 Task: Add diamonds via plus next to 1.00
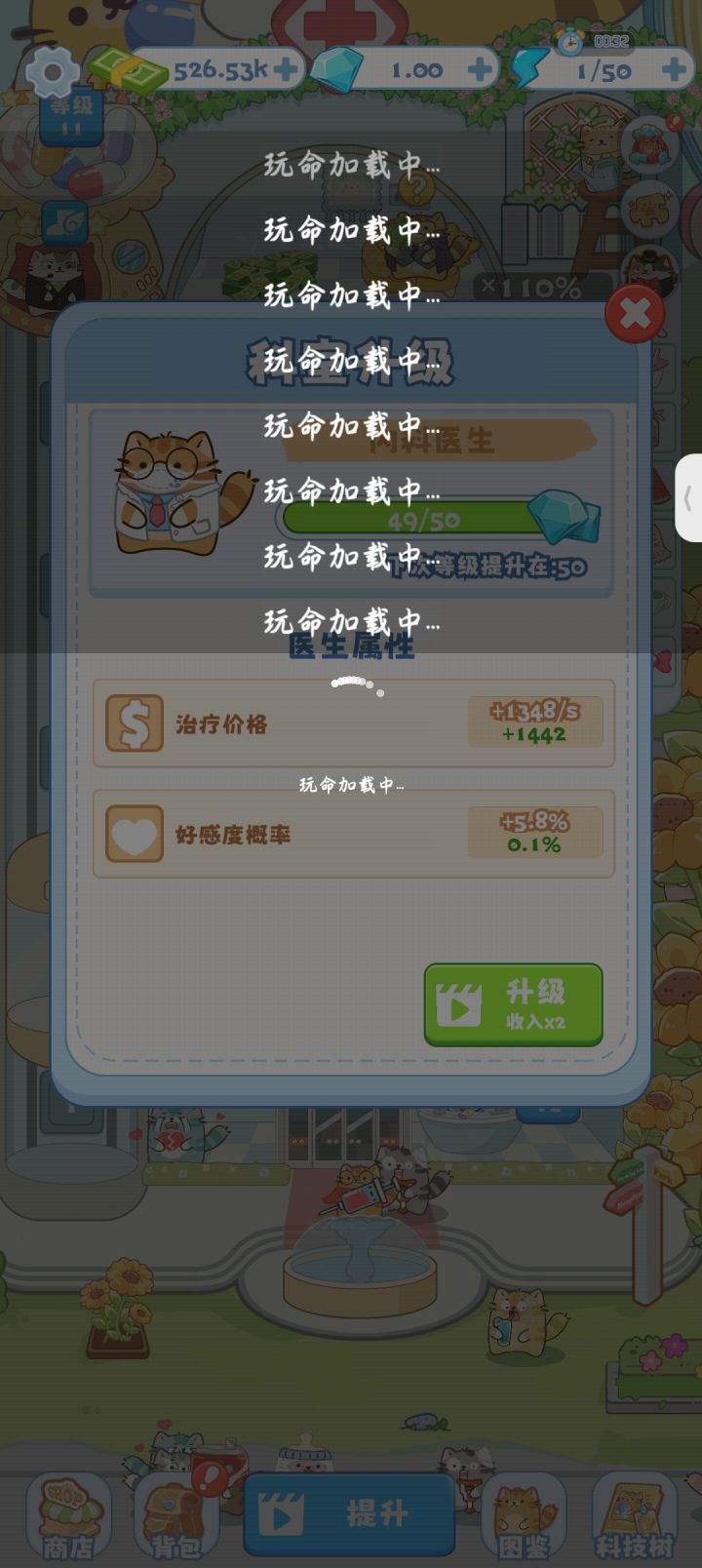click(477, 68)
